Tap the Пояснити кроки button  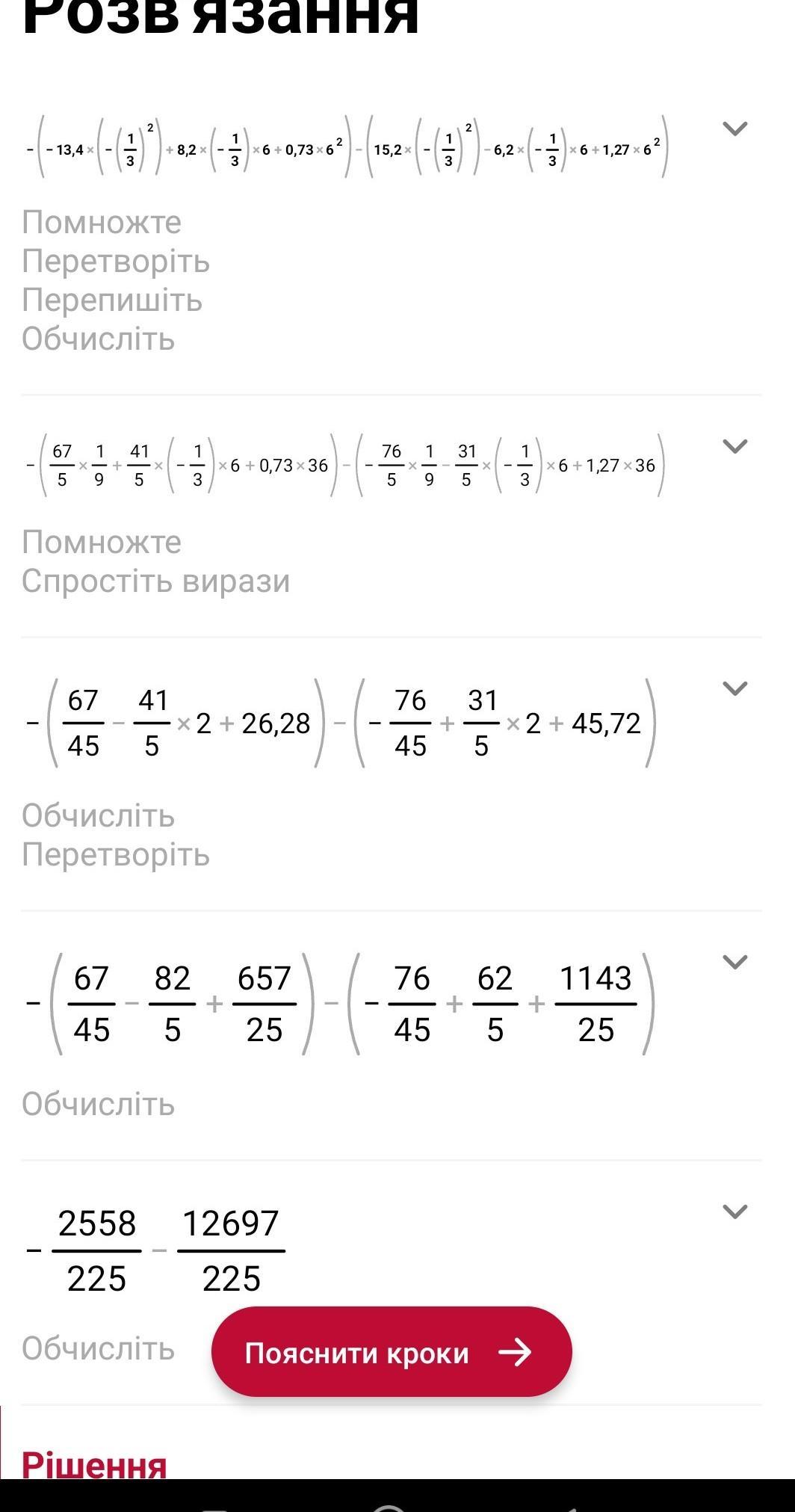[392, 1352]
